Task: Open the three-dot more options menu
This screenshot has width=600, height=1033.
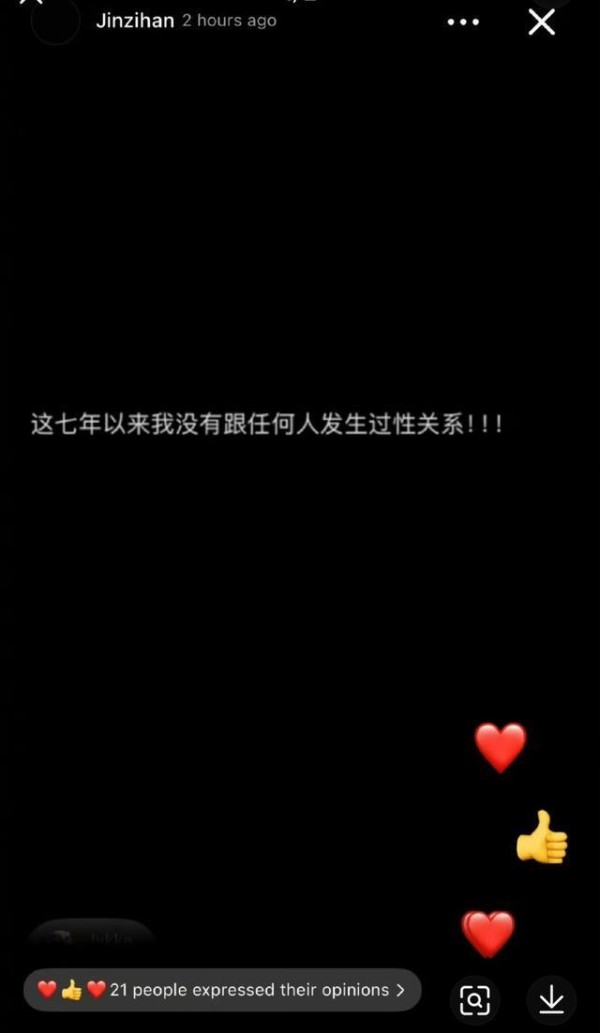Action: point(463,22)
